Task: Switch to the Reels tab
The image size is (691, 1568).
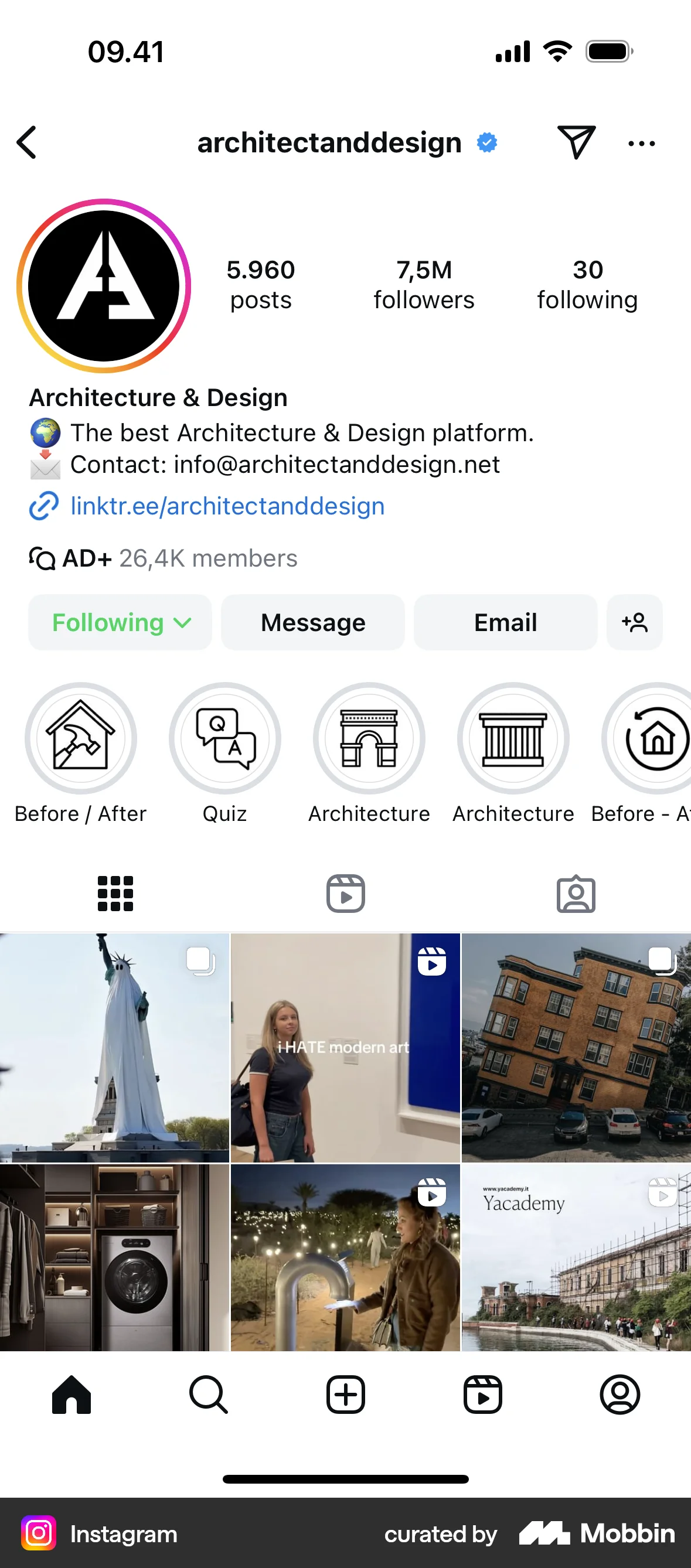Action: 345,893
